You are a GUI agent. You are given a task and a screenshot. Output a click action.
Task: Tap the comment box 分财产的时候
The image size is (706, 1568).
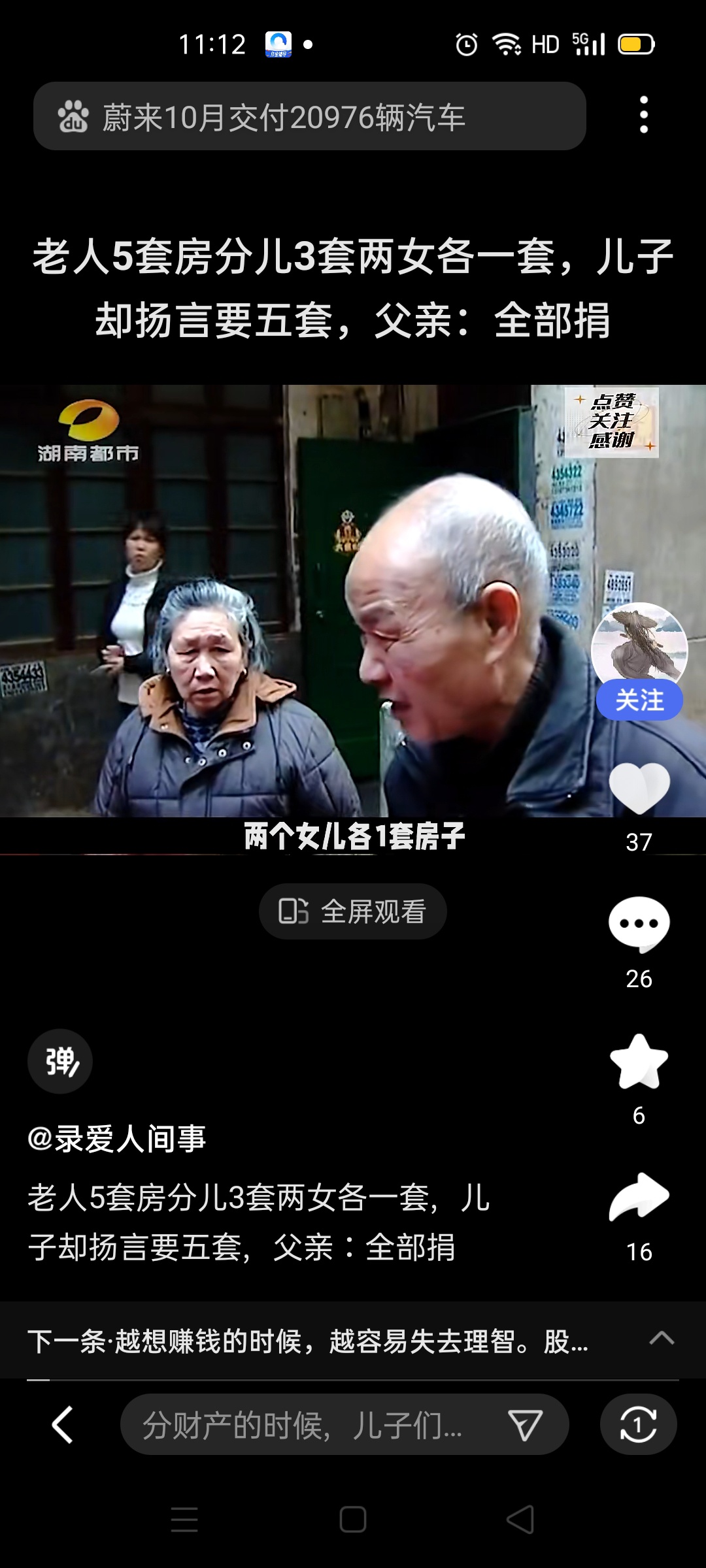click(307, 1424)
